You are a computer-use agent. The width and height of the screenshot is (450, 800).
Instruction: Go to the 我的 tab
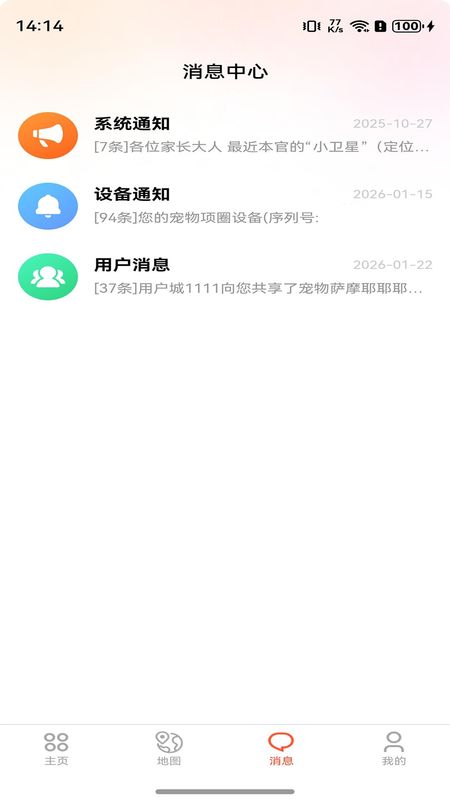(x=394, y=749)
